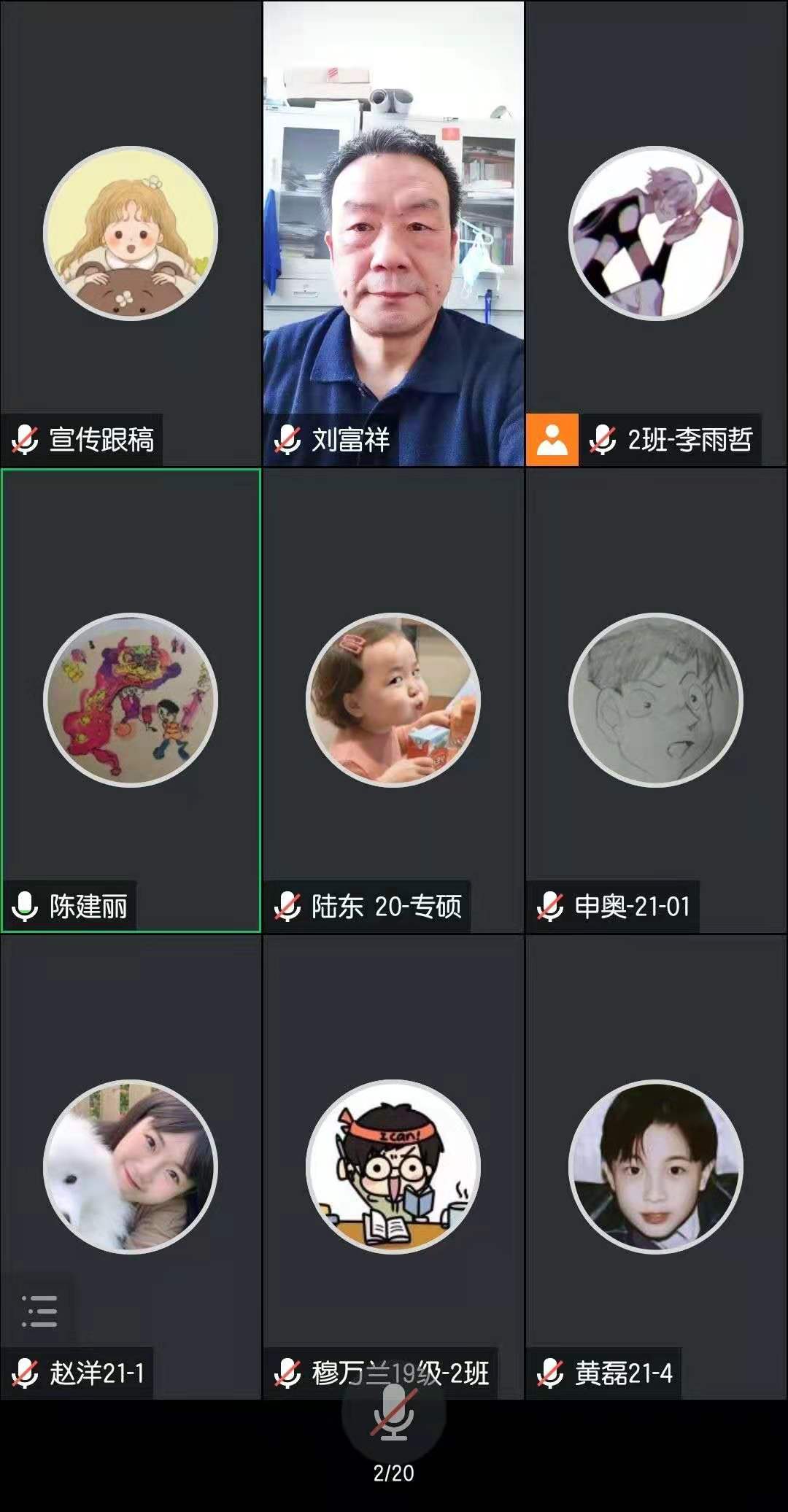Open 刘富祥's video tile
The width and height of the screenshot is (788, 1512).
pyautogui.click(x=393, y=233)
